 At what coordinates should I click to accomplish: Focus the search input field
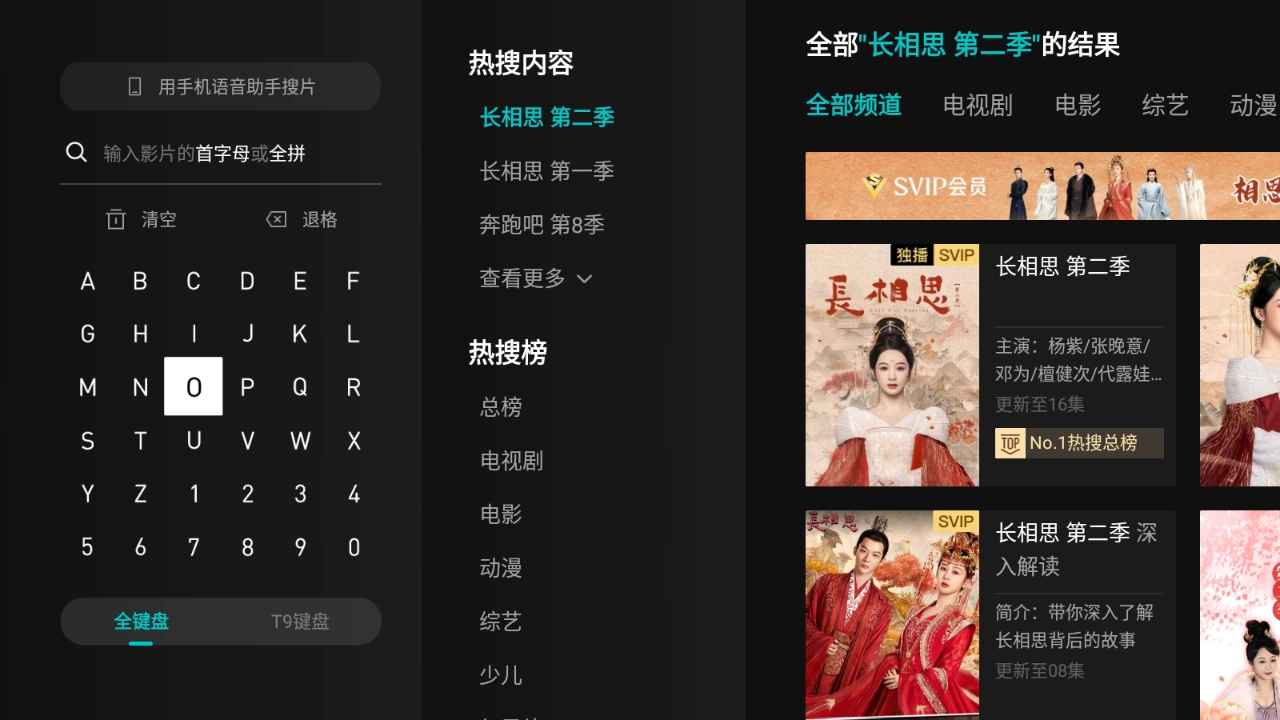click(x=220, y=153)
